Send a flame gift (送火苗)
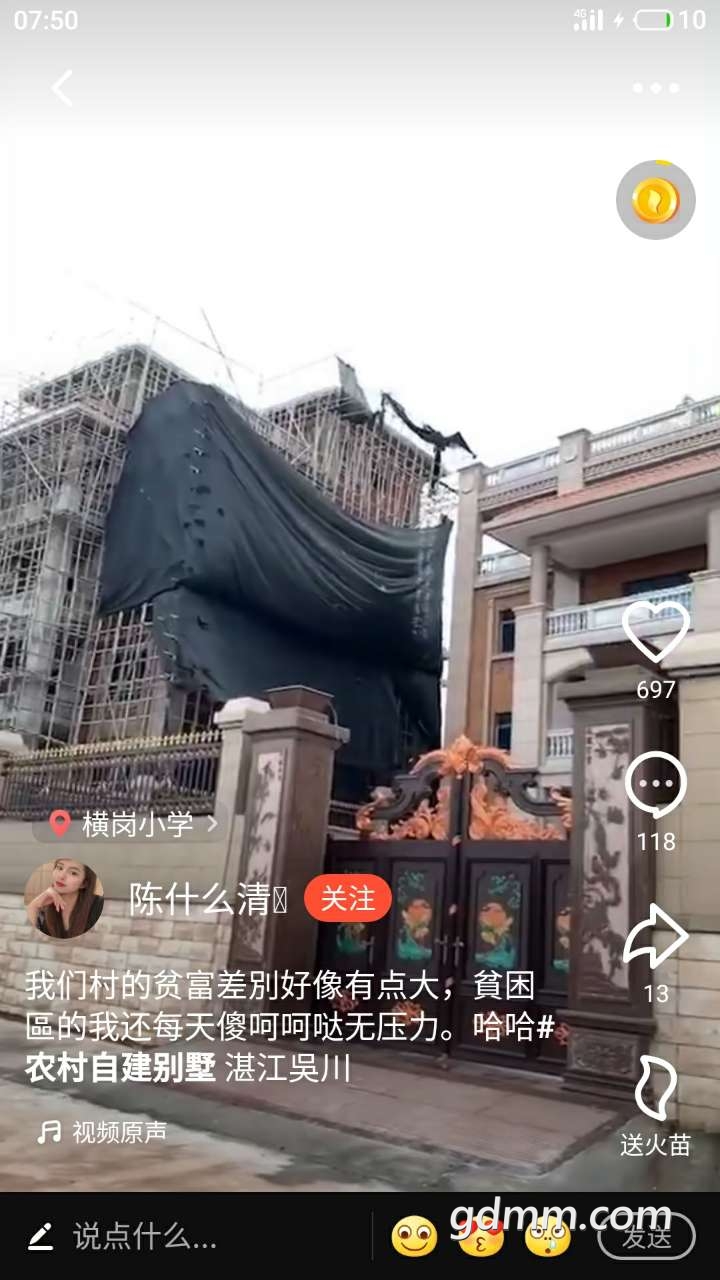 point(656,1090)
